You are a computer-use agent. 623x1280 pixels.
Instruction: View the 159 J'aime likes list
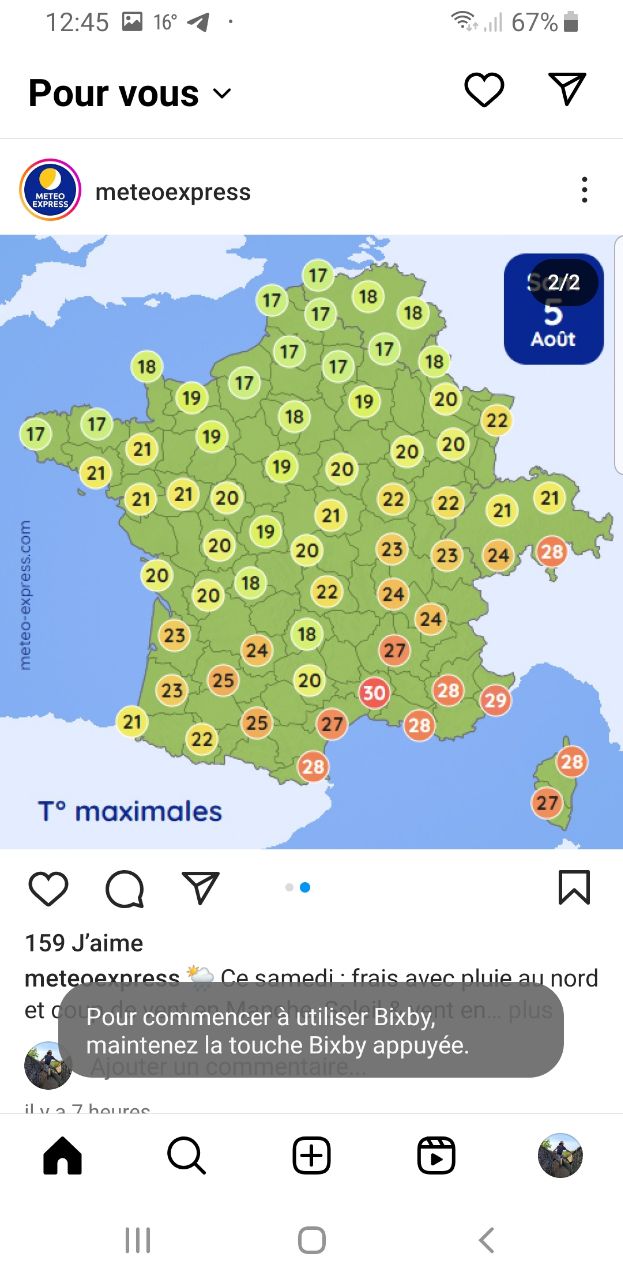pyautogui.click(x=84, y=943)
